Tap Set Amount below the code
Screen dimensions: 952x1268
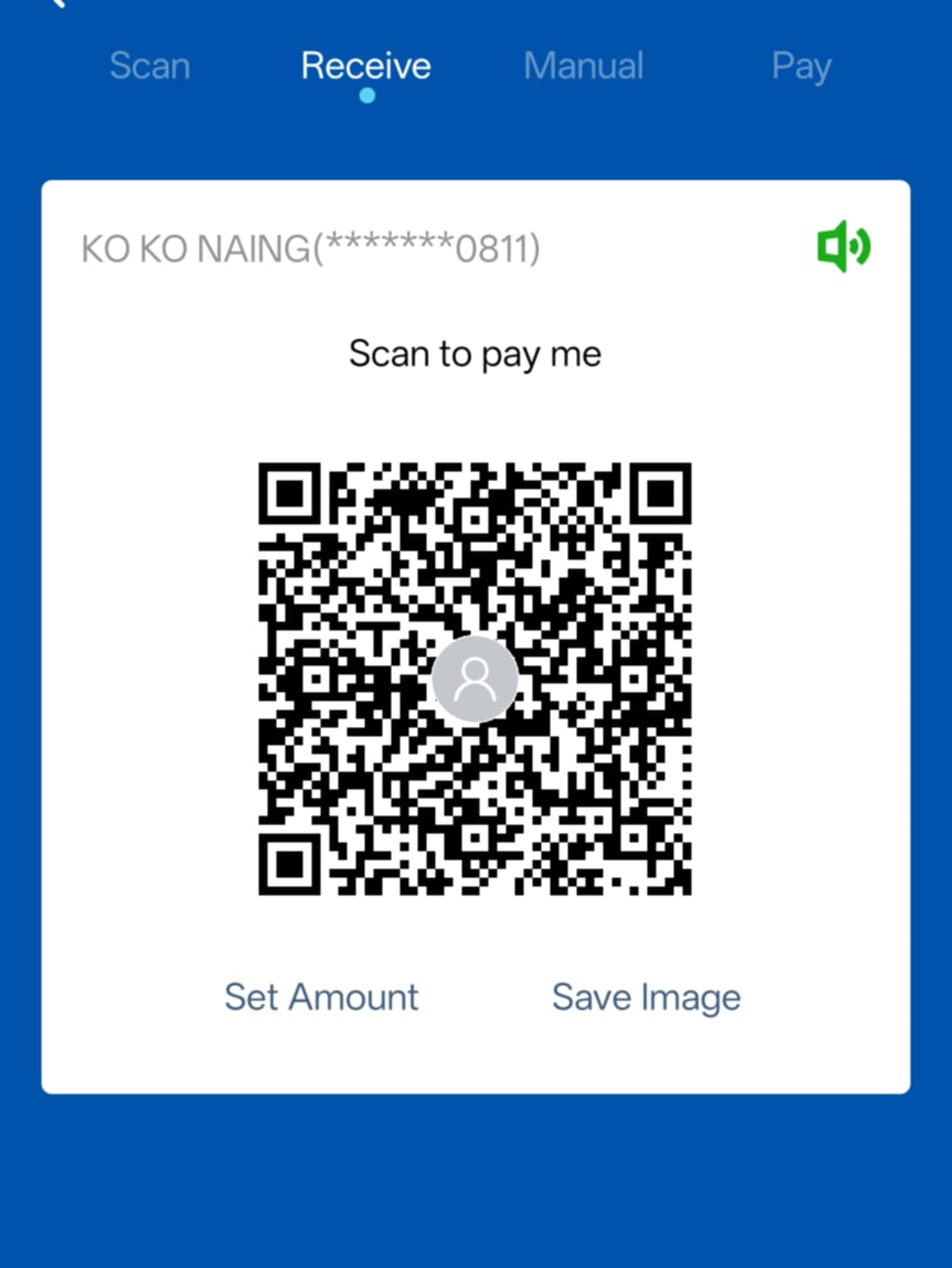tap(321, 997)
